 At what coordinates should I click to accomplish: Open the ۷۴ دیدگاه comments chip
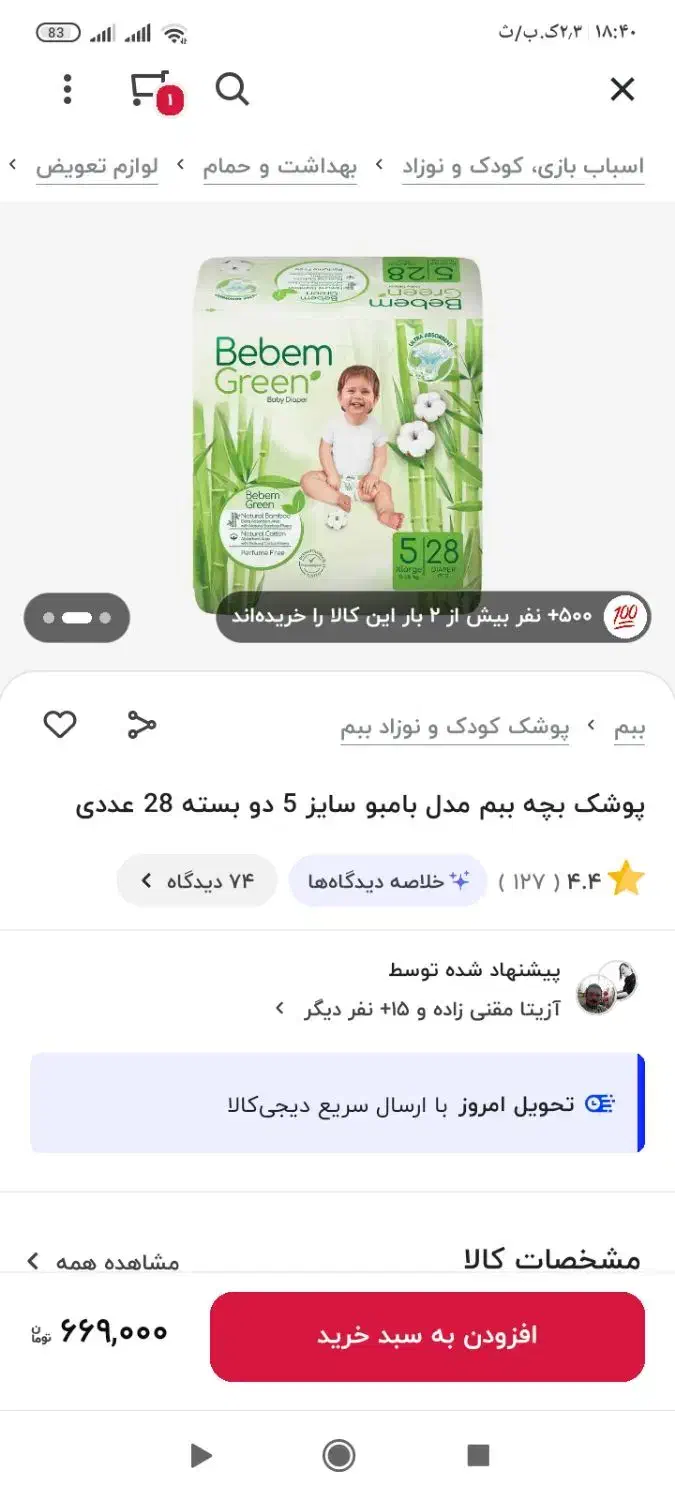197,881
